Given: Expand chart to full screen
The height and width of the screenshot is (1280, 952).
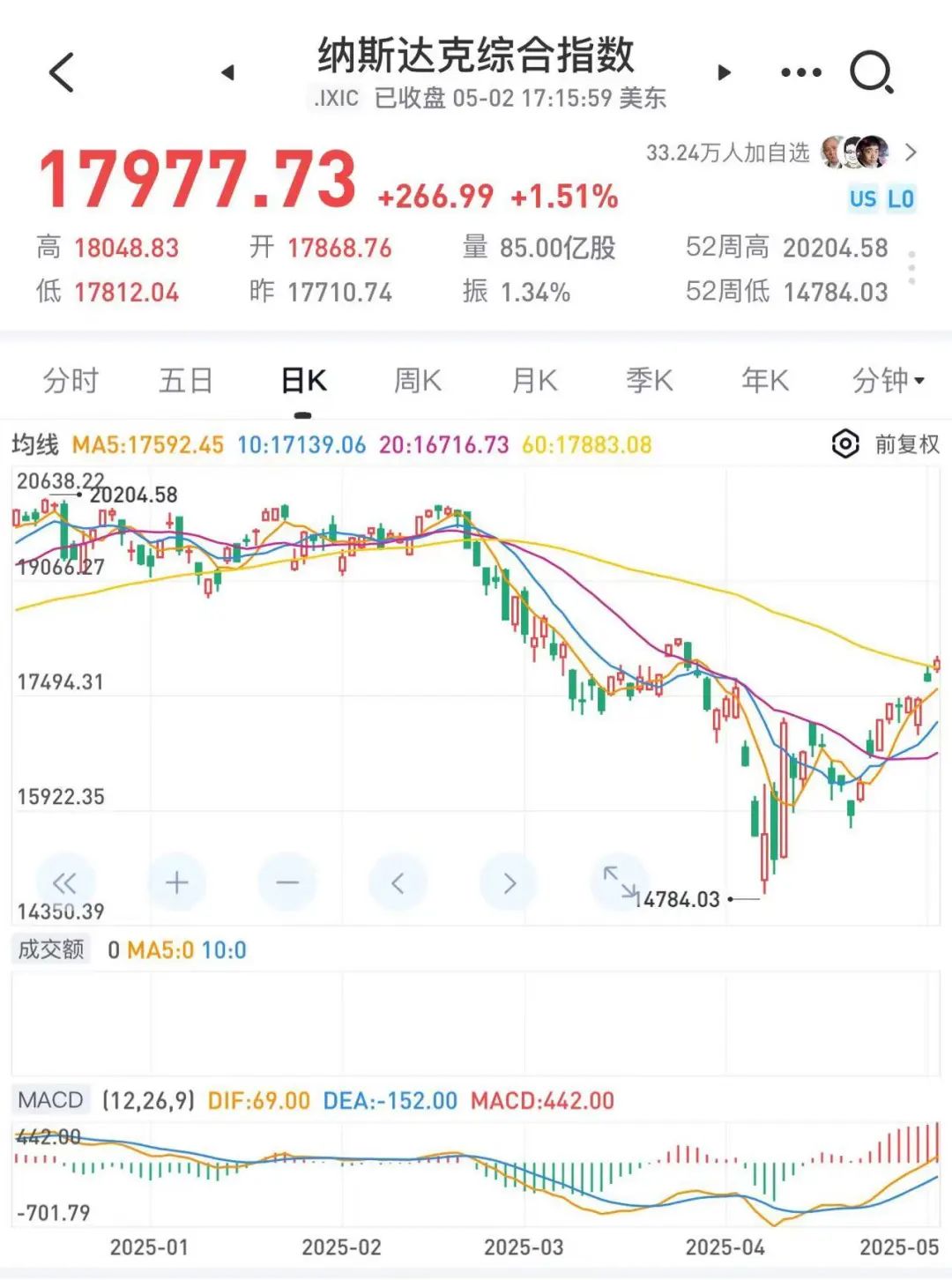Looking at the screenshot, I should click(x=620, y=882).
